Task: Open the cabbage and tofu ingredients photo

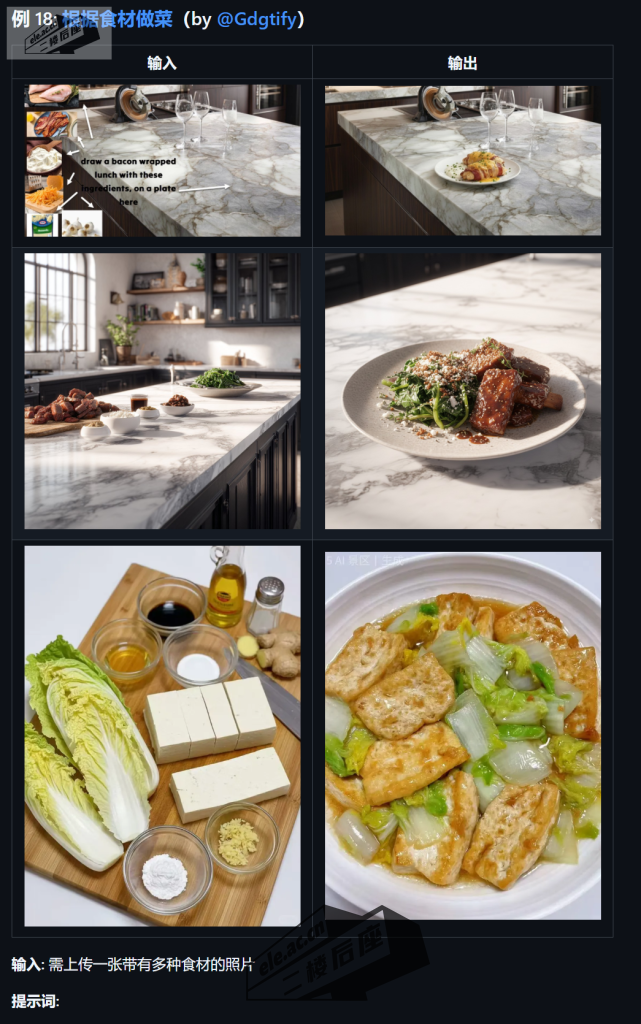Action: pos(162,736)
